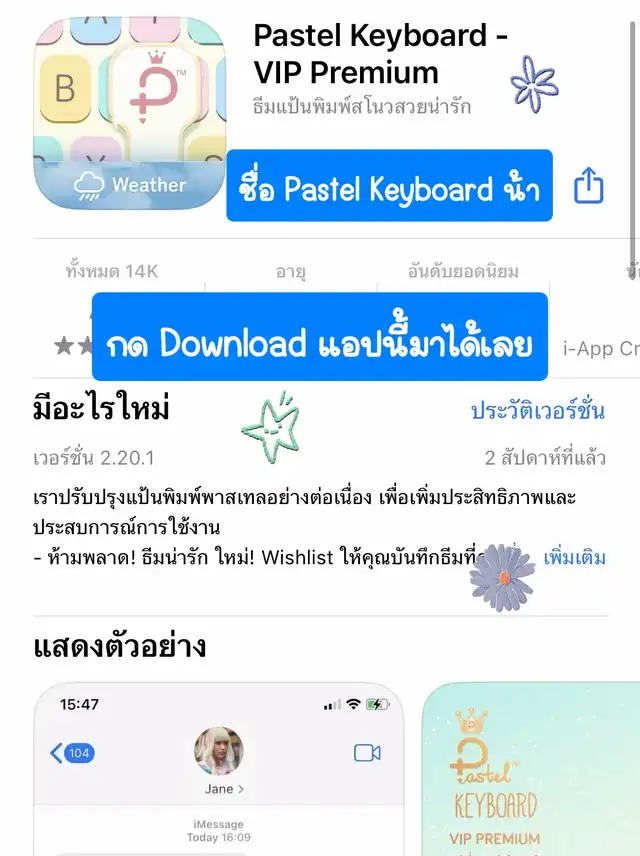Open ประวัติเวอร์ชั่น version history

coord(538,411)
